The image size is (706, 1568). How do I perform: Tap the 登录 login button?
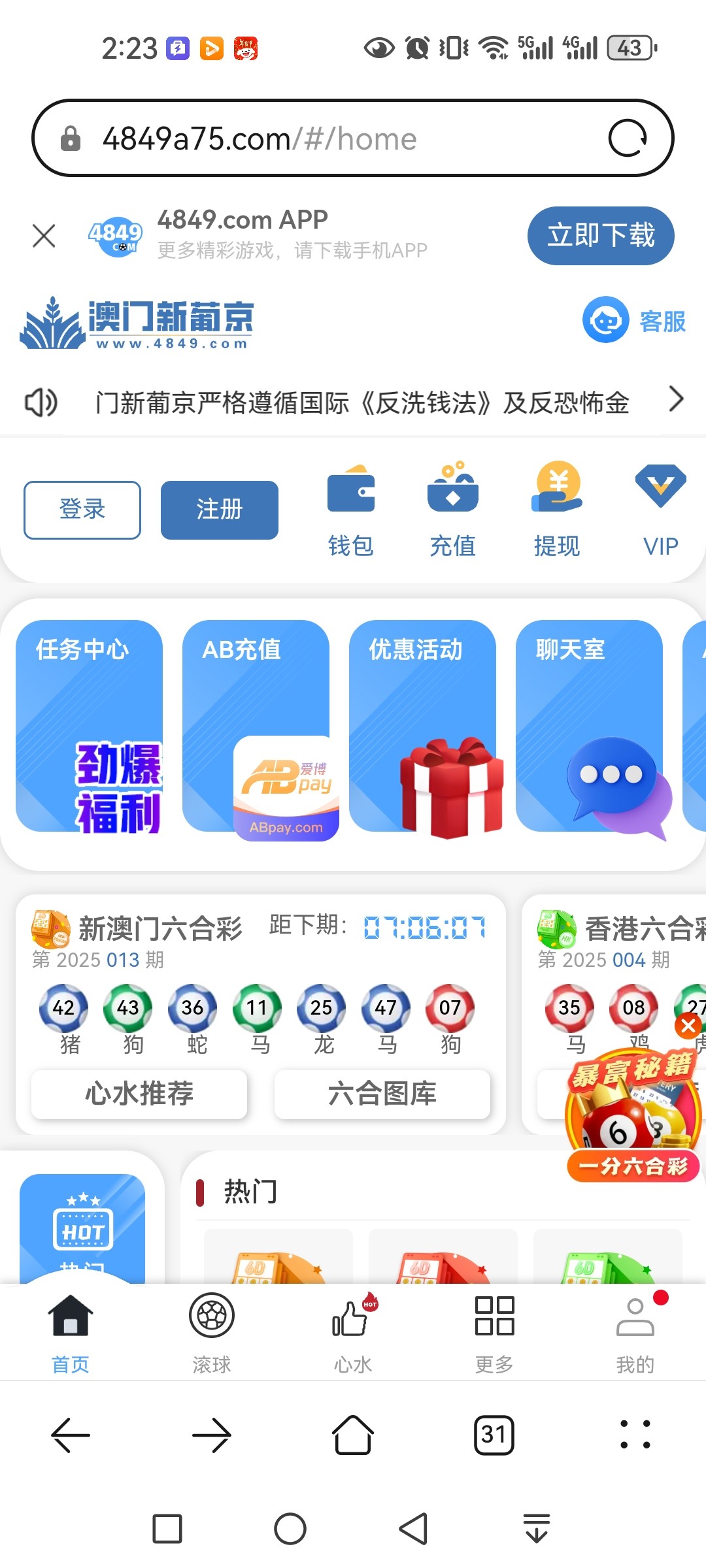click(82, 510)
